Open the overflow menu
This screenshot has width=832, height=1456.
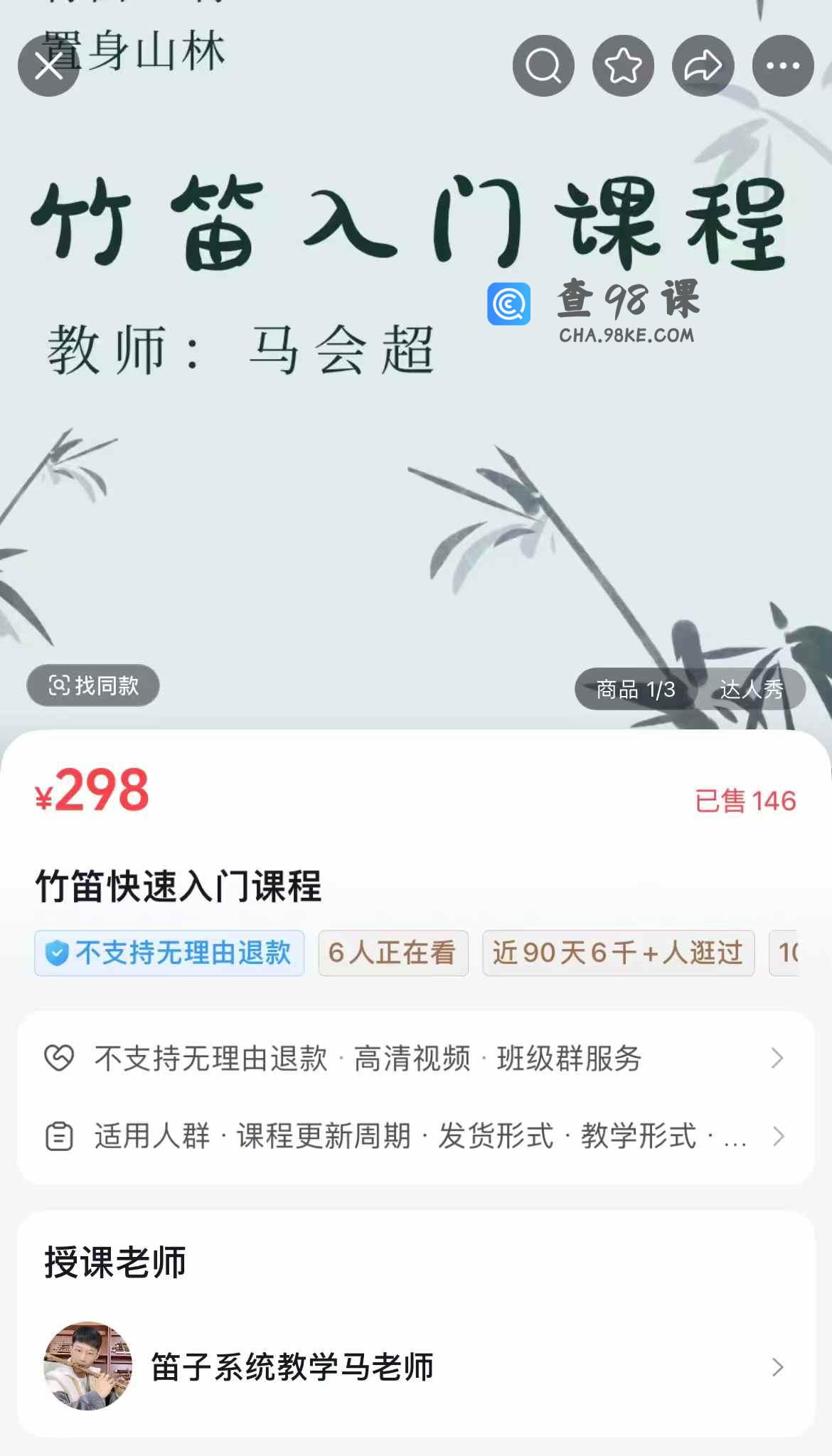pos(782,66)
